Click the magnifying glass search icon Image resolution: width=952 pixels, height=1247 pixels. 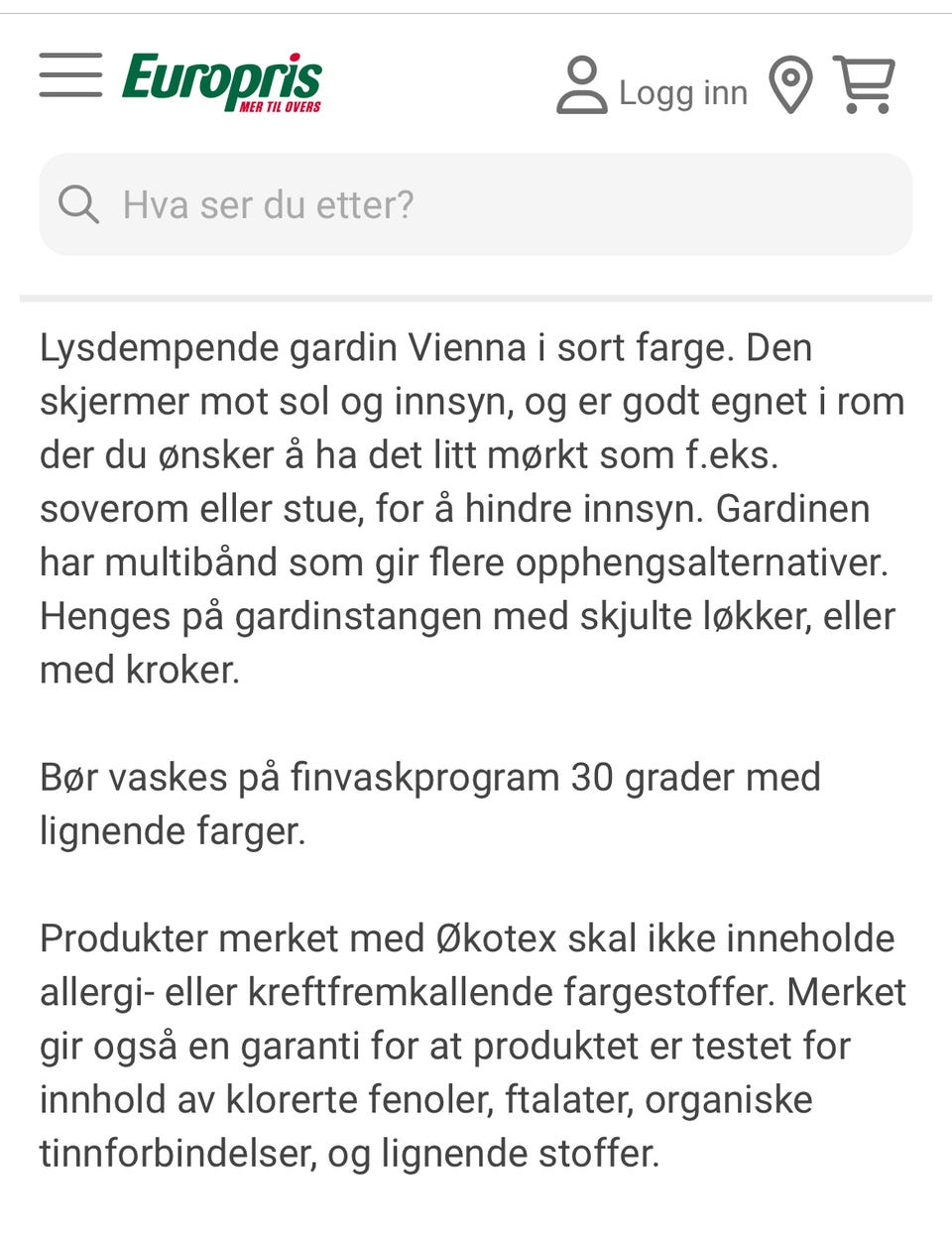pos(77,204)
